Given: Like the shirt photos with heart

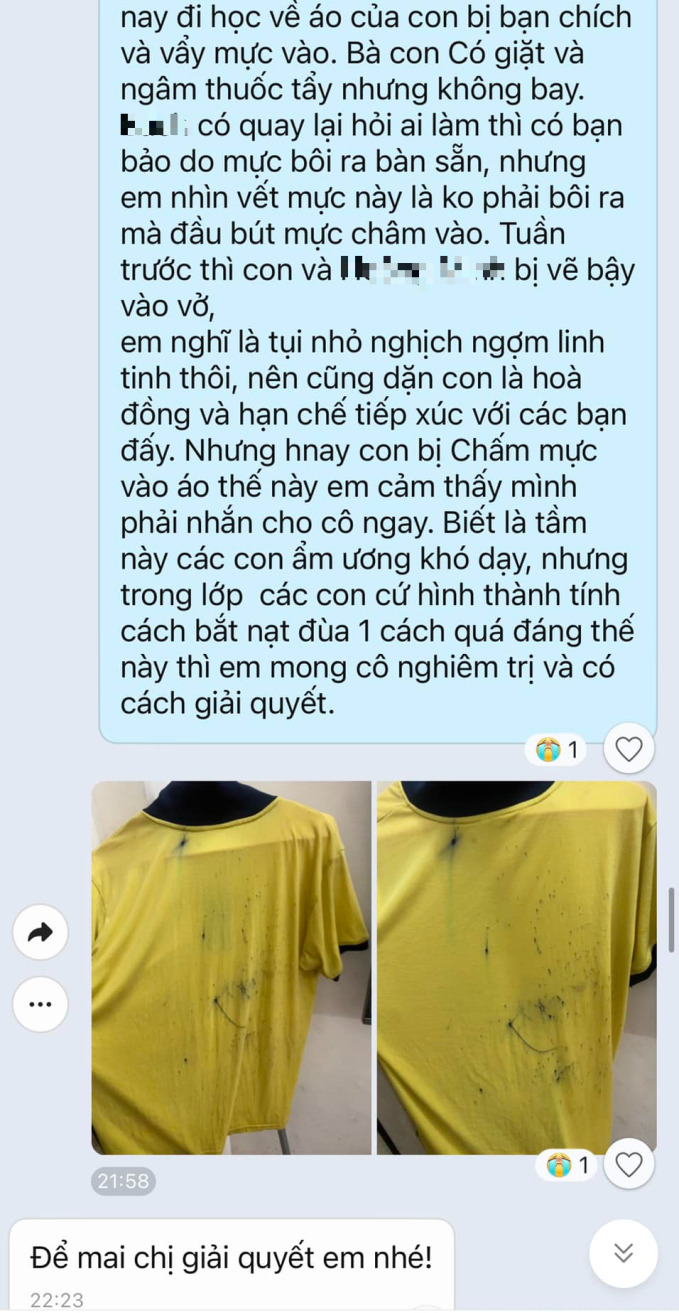Looking at the screenshot, I should (628, 1164).
